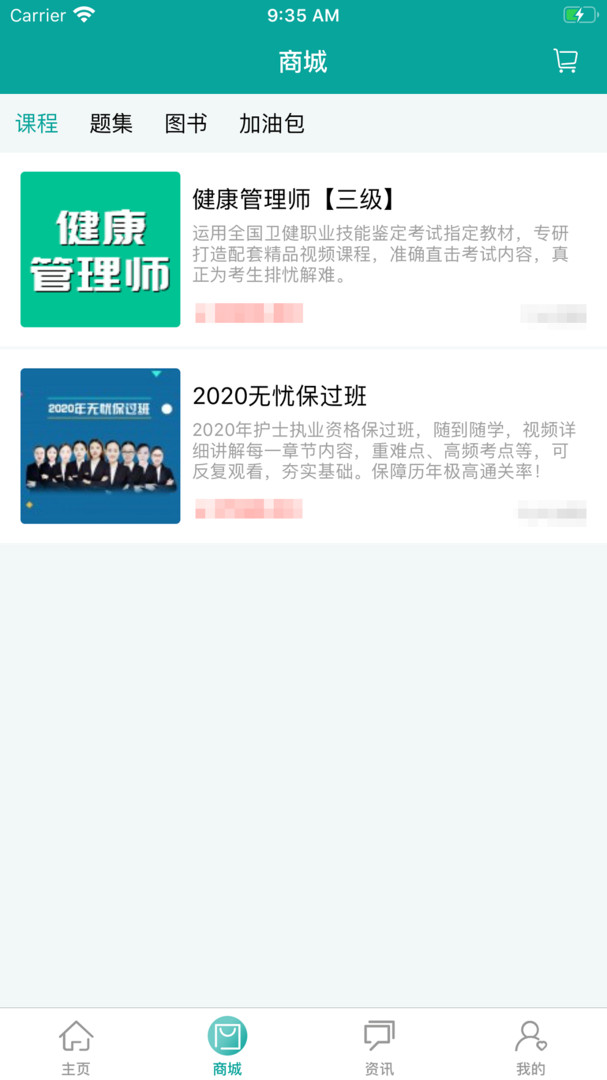The width and height of the screenshot is (607, 1080).
Task: Go to the 主页 tab
Action: pyautogui.click(x=76, y=1046)
